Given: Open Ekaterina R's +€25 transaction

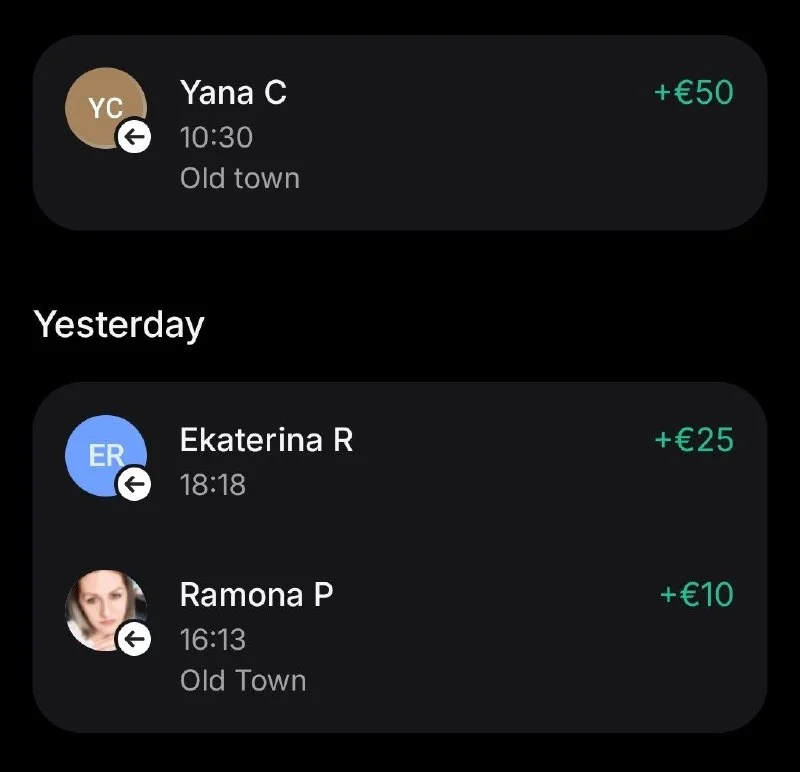Looking at the screenshot, I should click(399, 459).
